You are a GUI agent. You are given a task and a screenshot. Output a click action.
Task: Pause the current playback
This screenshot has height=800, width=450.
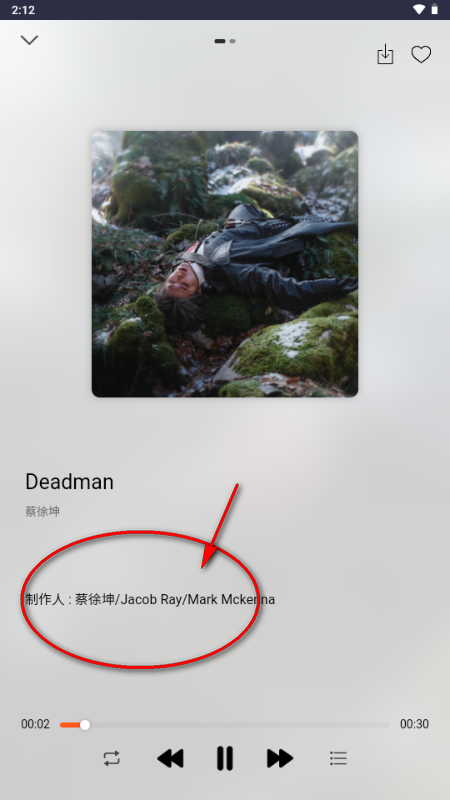click(224, 758)
